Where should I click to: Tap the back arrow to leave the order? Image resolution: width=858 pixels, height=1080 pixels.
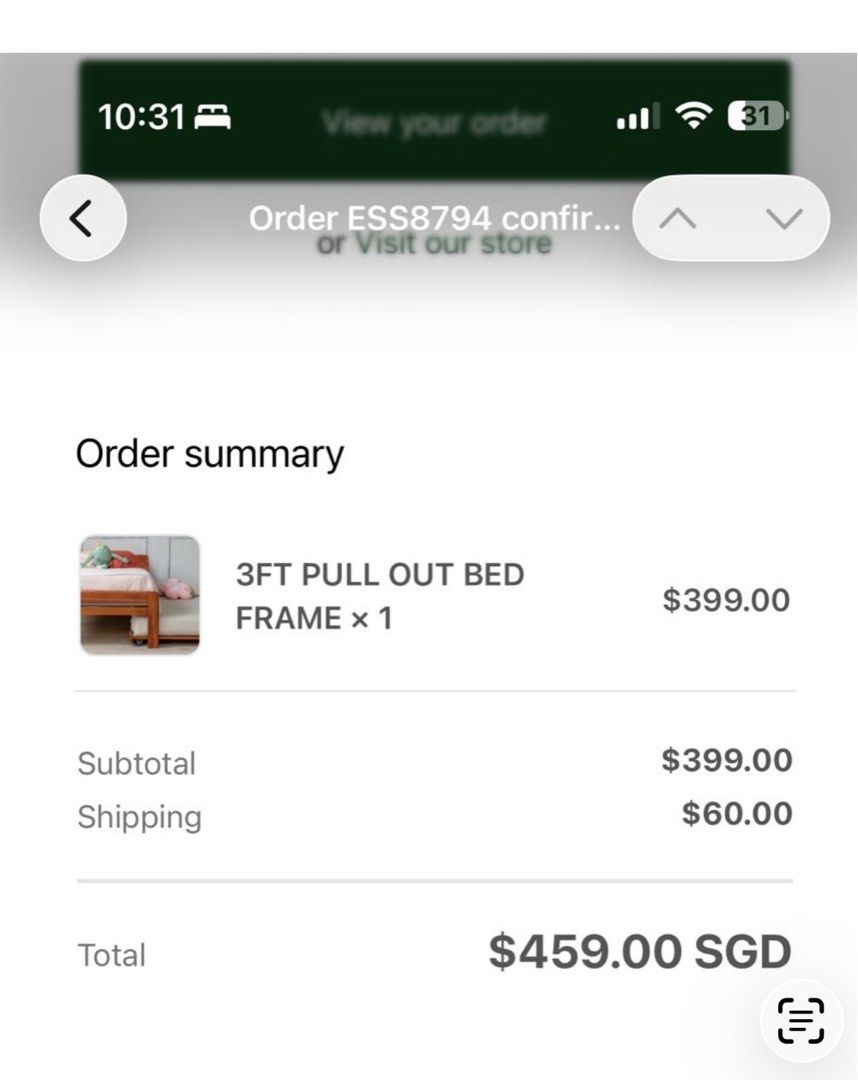(83, 217)
